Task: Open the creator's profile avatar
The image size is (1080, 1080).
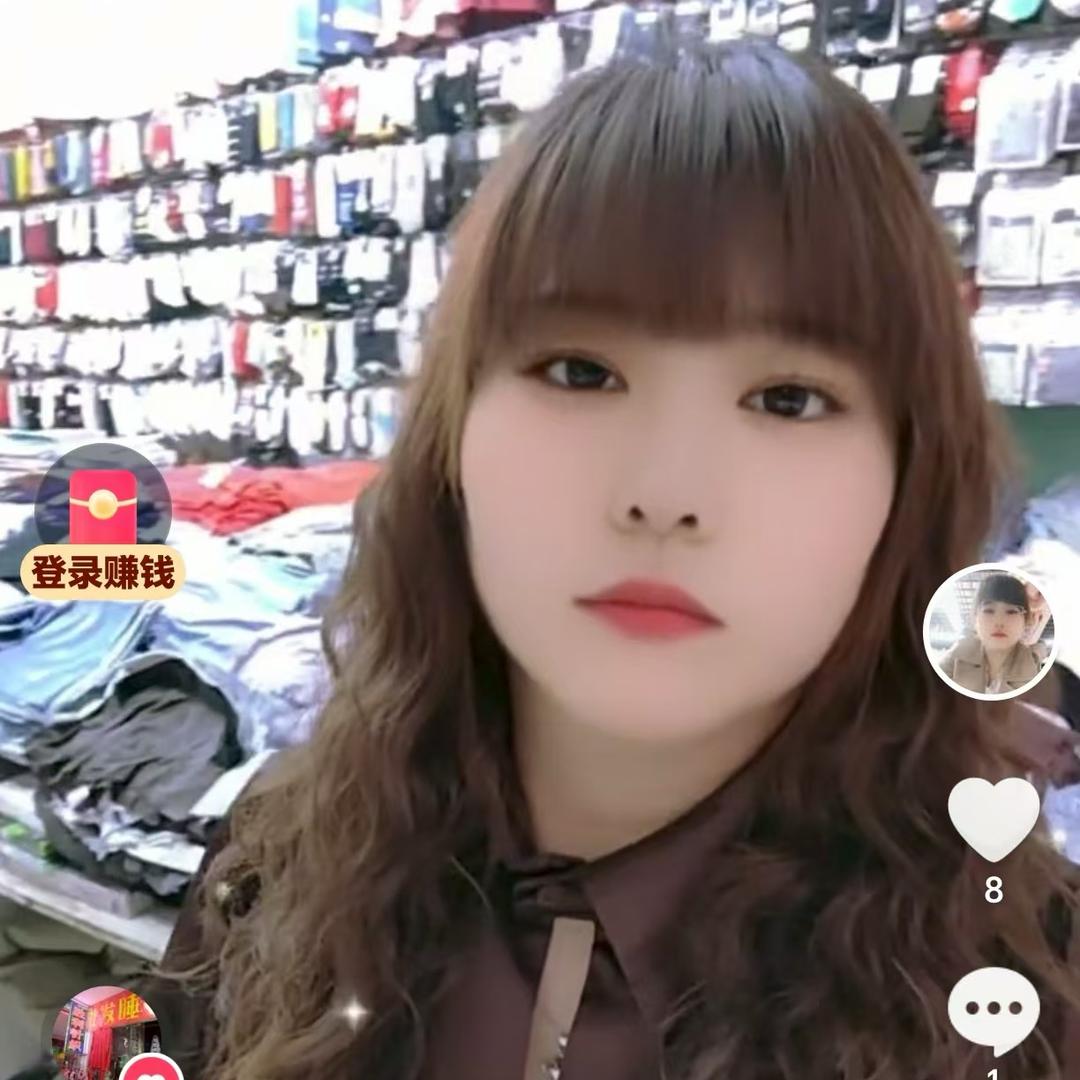Action: tap(990, 631)
